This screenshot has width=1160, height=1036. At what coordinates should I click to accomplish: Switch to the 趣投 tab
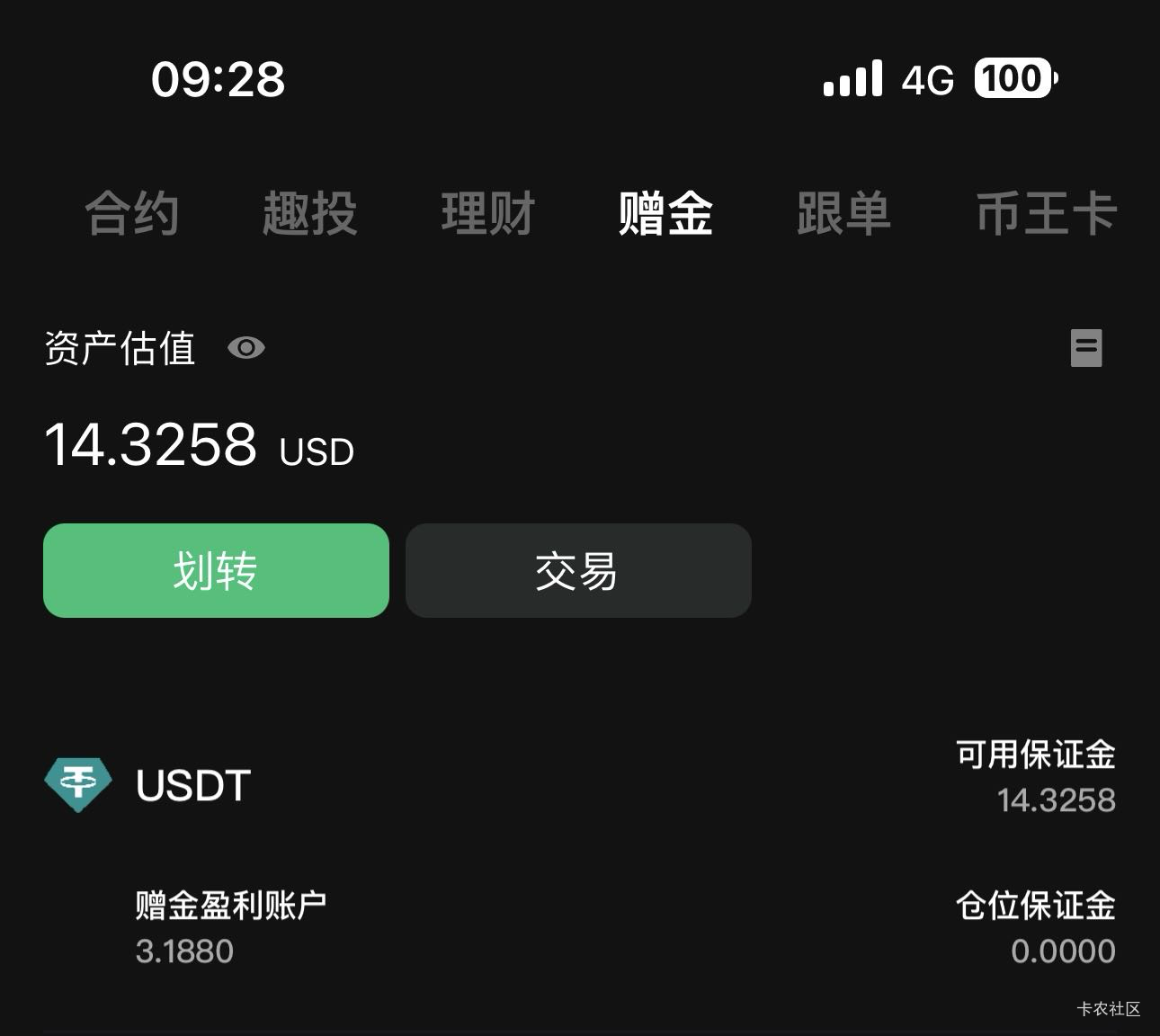pyautogui.click(x=310, y=214)
